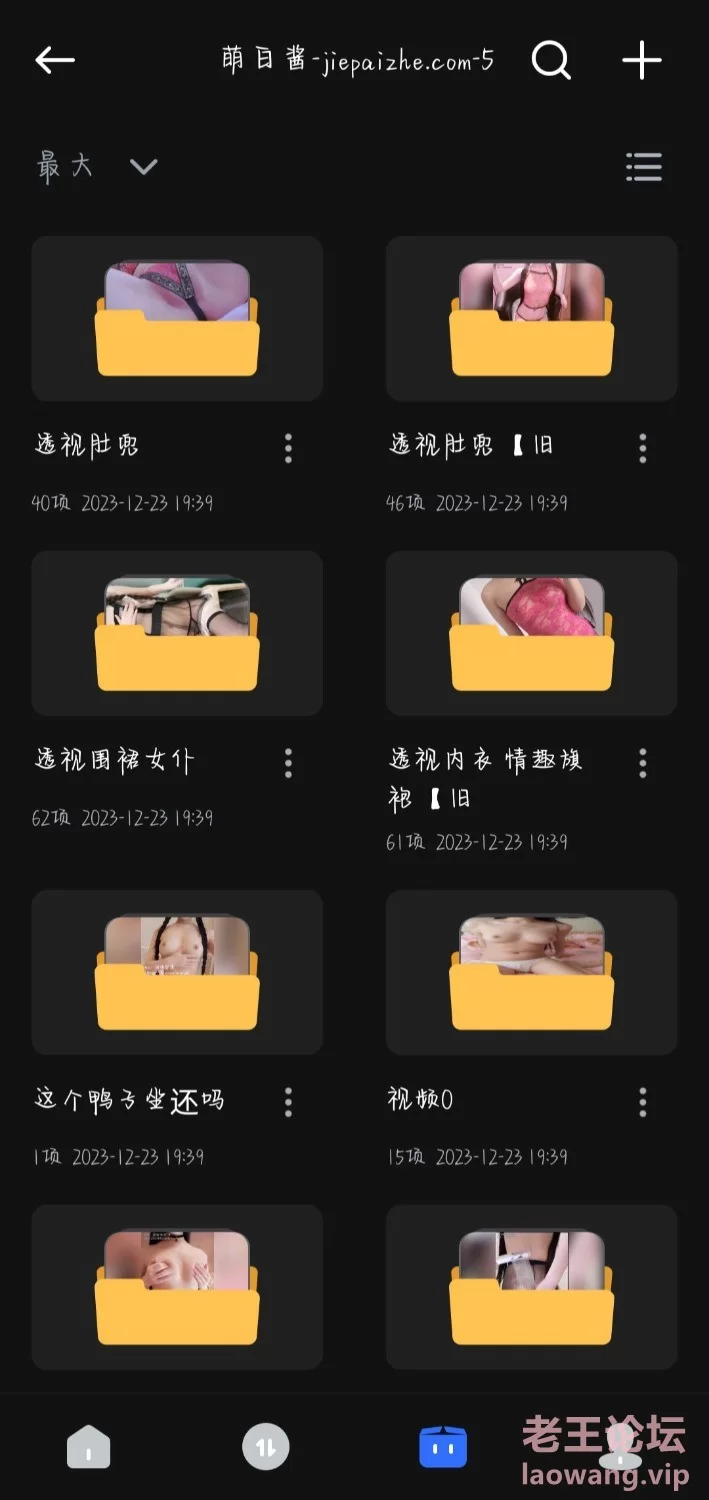
Task: Open more options for 视频0
Action: coord(642,1102)
